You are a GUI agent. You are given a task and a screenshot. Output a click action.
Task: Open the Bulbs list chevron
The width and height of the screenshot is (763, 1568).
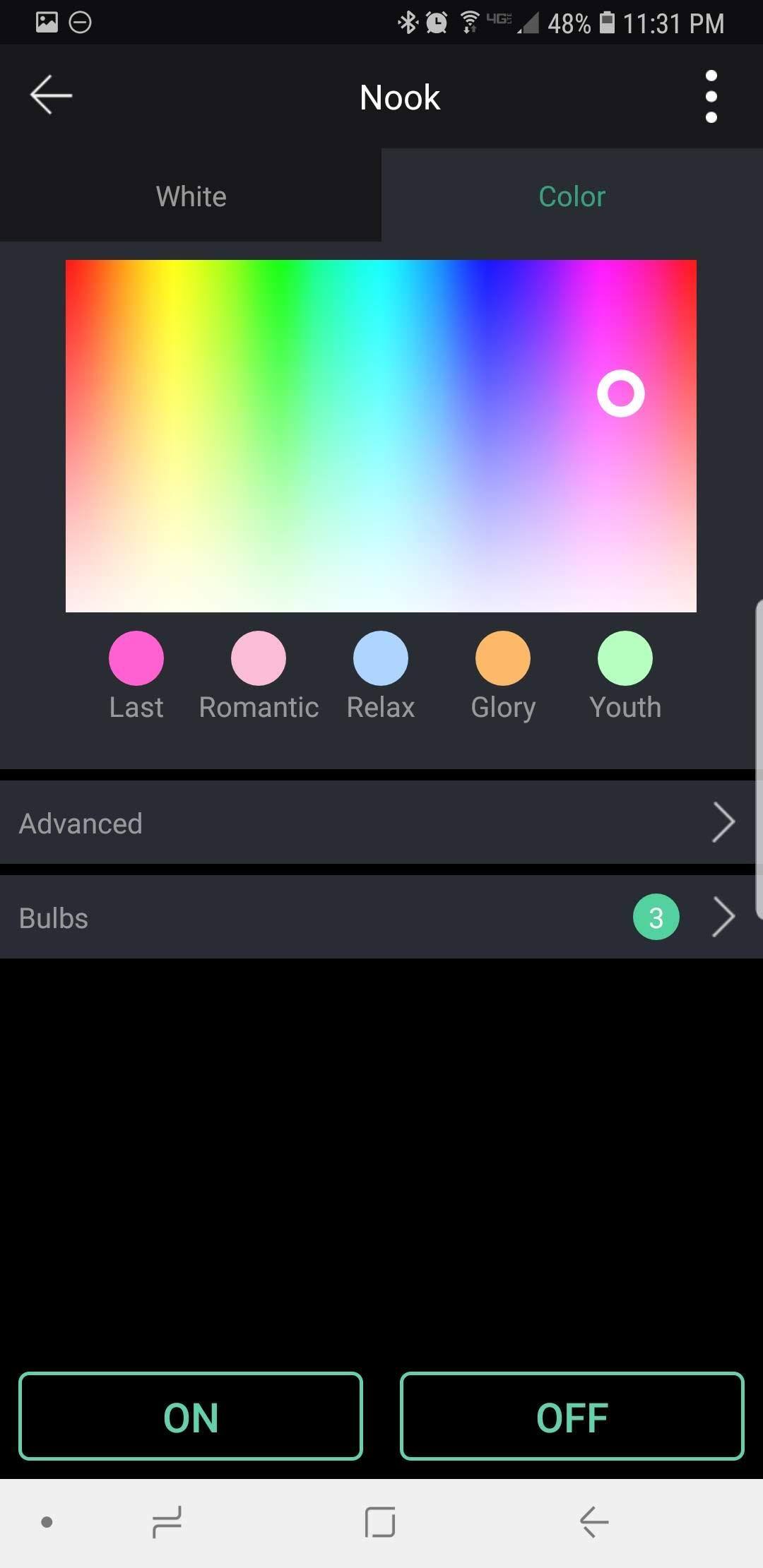pyautogui.click(x=723, y=916)
